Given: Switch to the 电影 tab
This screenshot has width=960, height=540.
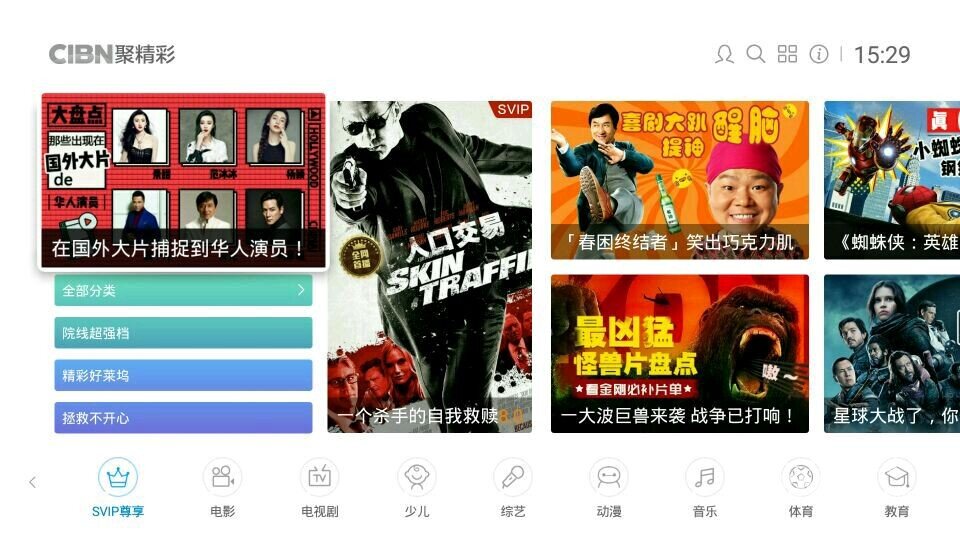Looking at the screenshot, I should click(222, 487).
